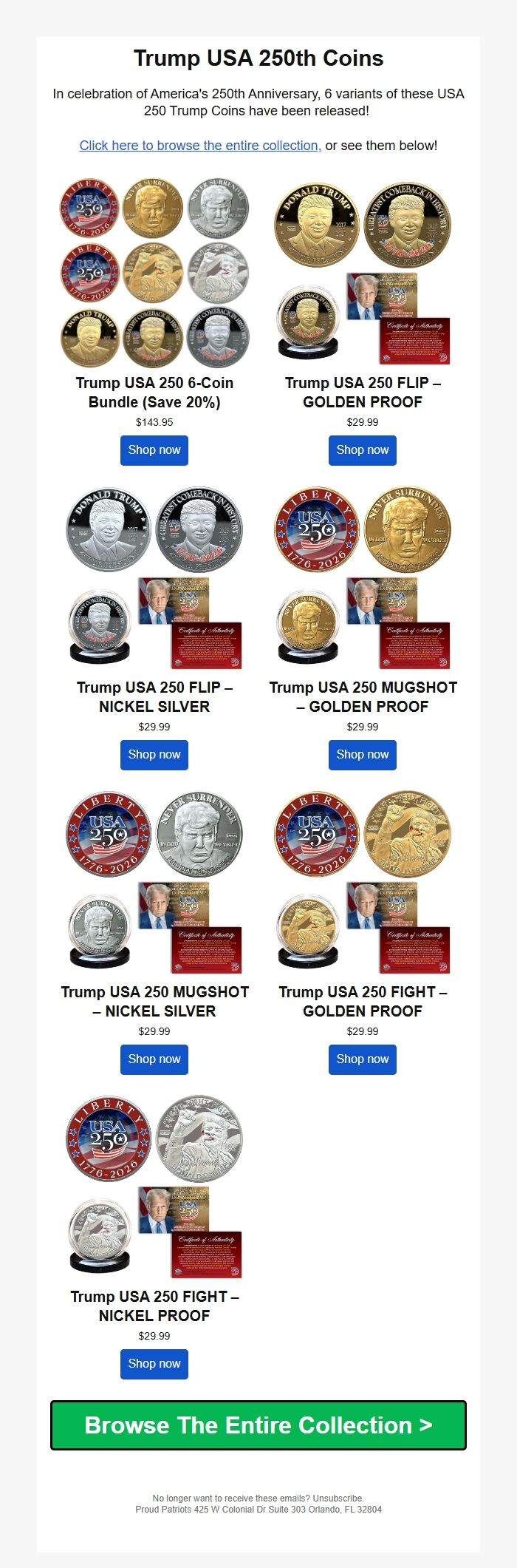517x1568 pixels.
Task: Open the FLIP Golden Proof coin image
Action: (x=362, y=272)
